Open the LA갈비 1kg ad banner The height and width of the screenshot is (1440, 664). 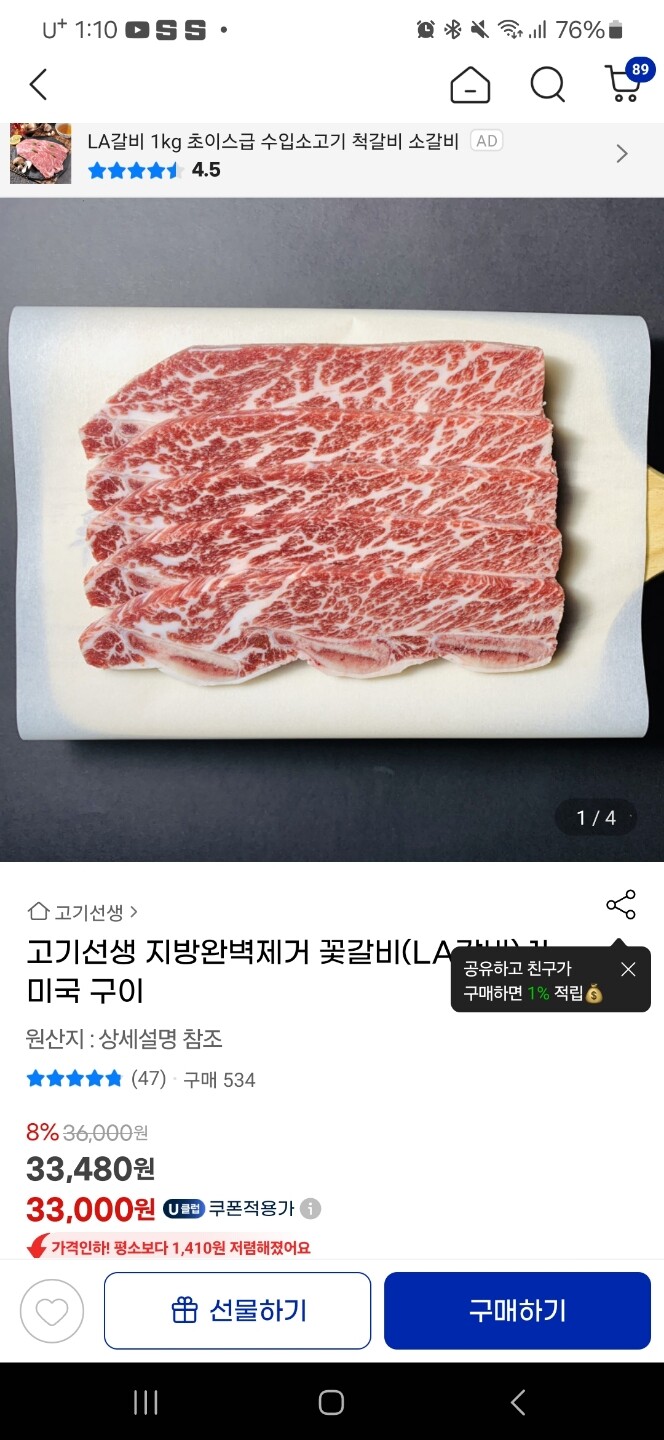click(x=332, y=154)
